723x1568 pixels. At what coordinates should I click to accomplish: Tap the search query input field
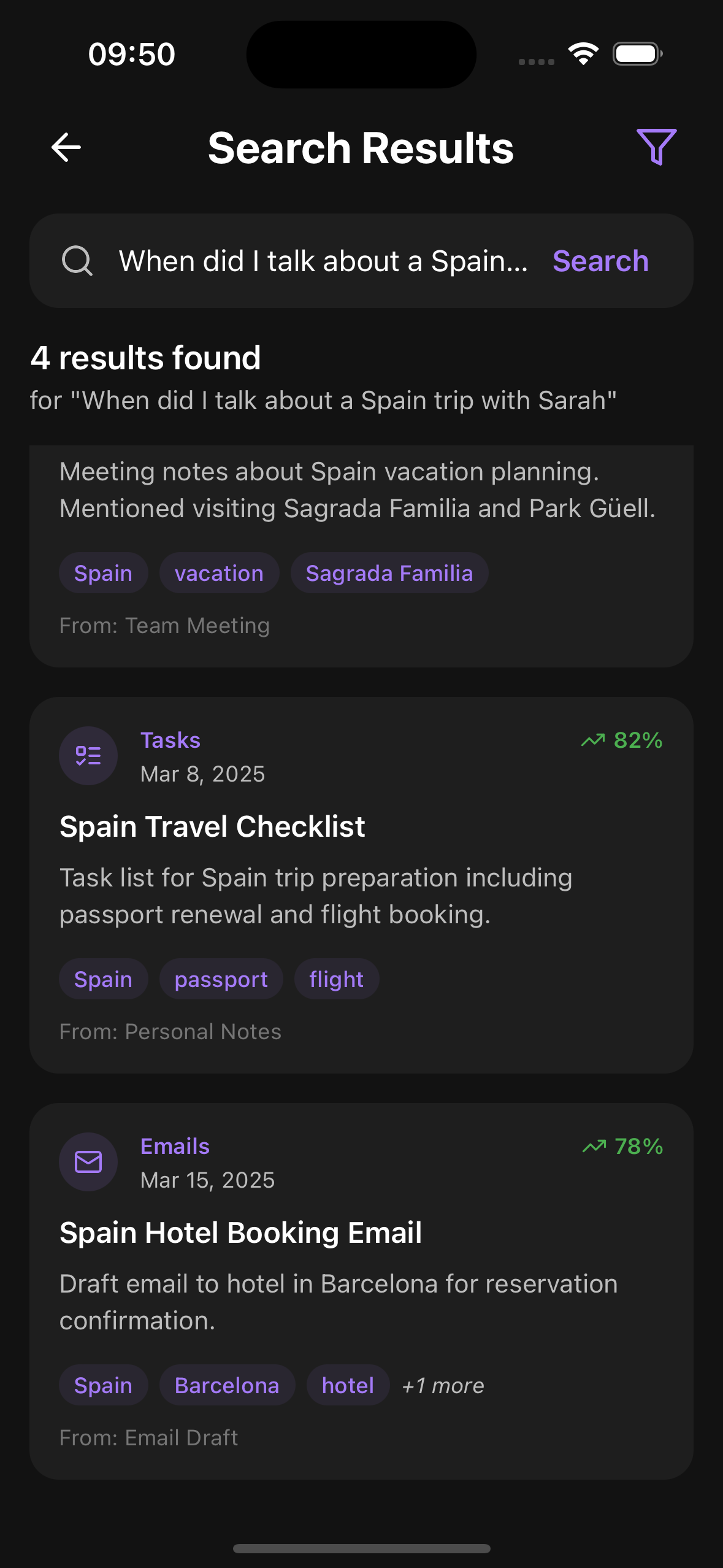click(323, 261)
